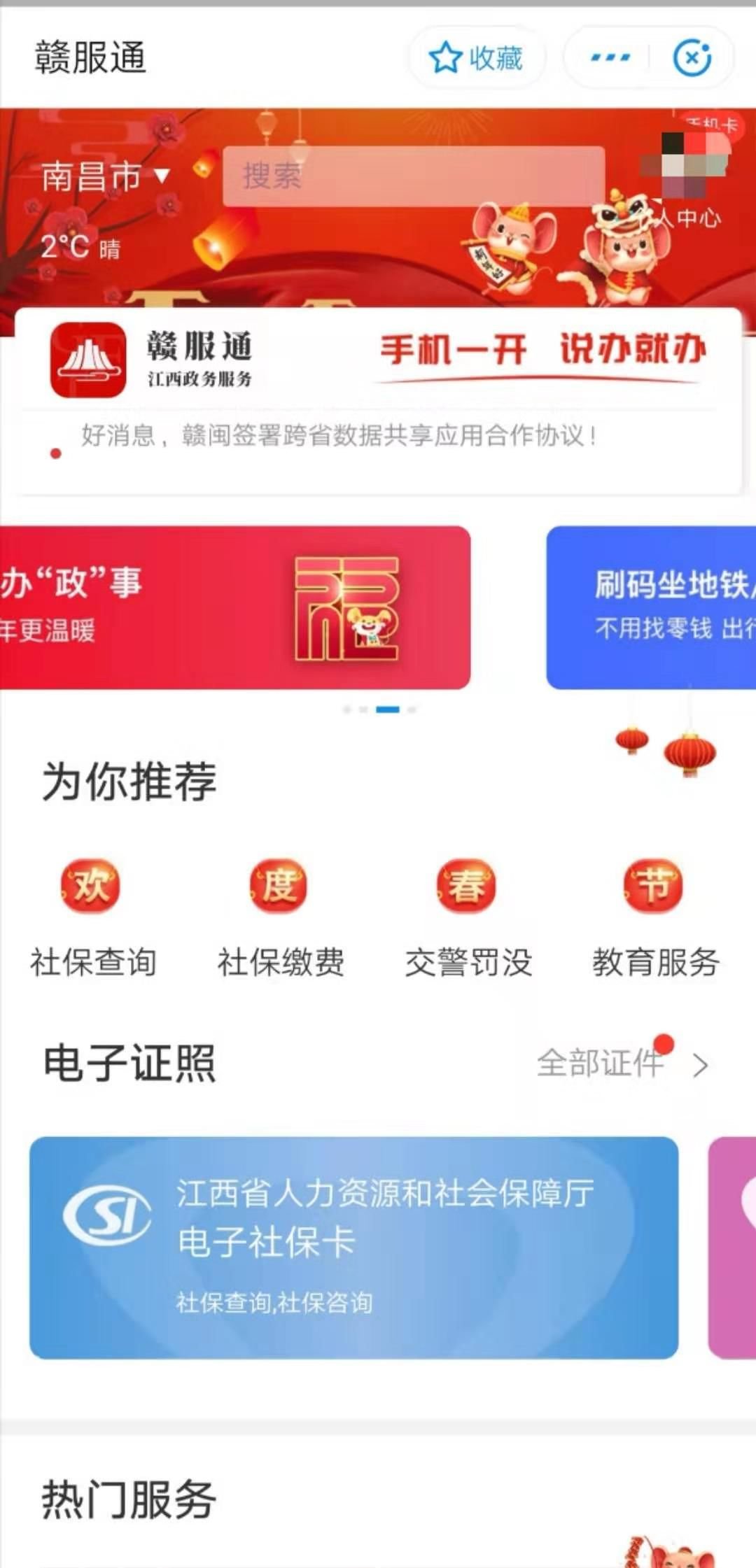This screenshot has width=756, height=1568.
Task: Tap the 搜索 search box
Action: (x=413, y=176)
